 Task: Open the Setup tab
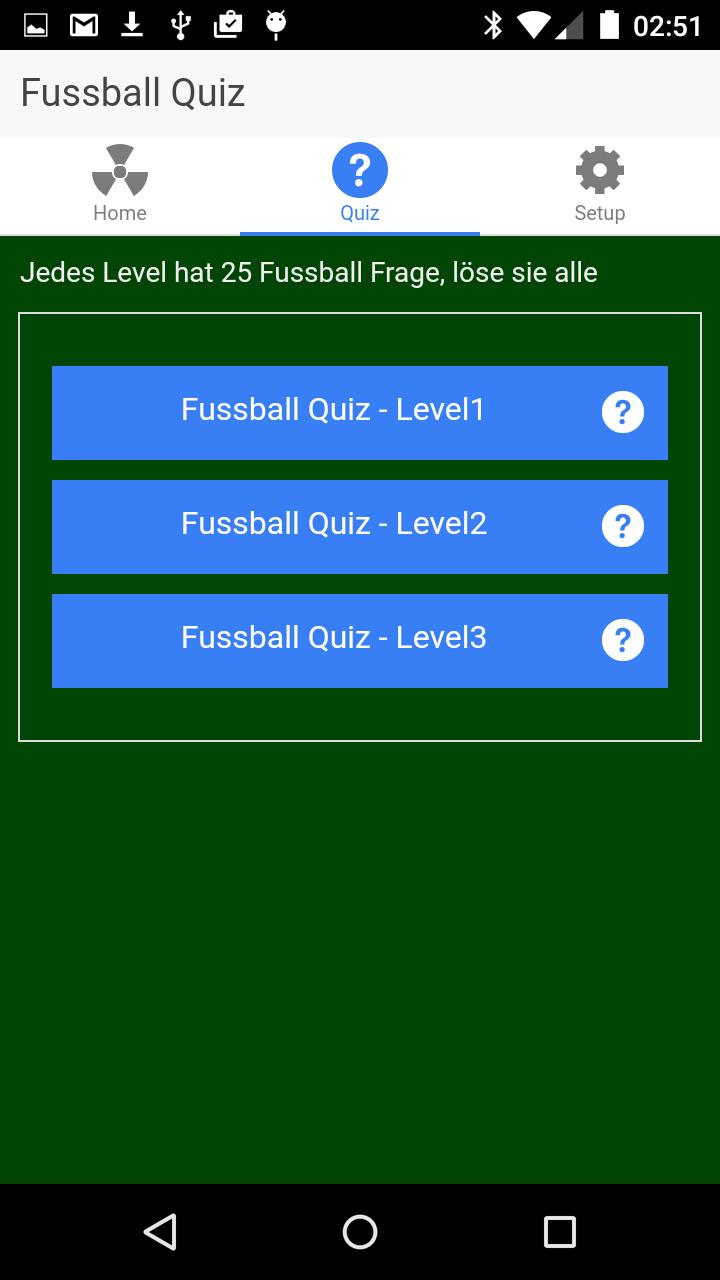click(x=600, y=186)
